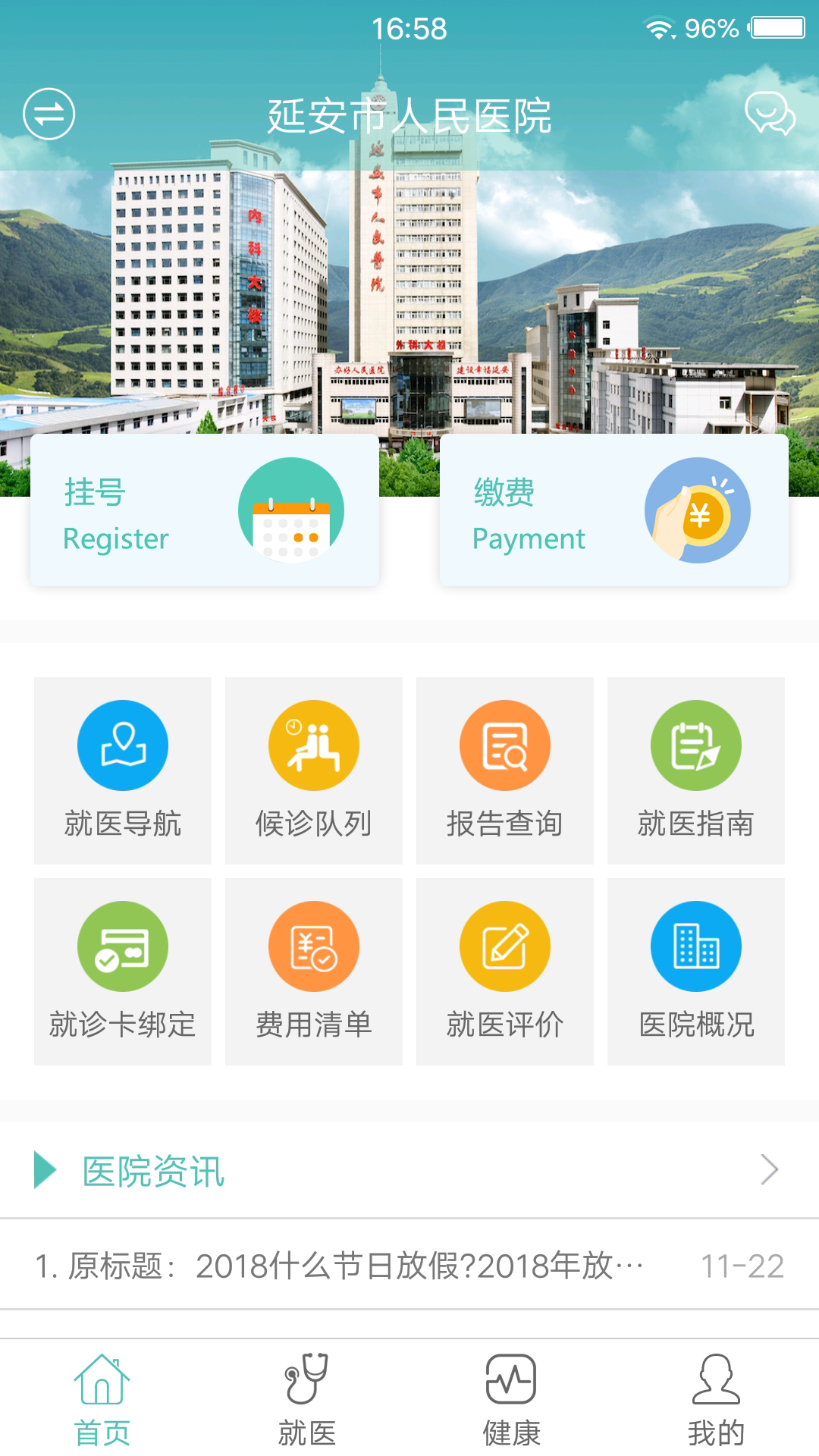This screenshot has height=1456, width=819.
Task: Expand 医院资讯 news section
Action: point(769,1170)
